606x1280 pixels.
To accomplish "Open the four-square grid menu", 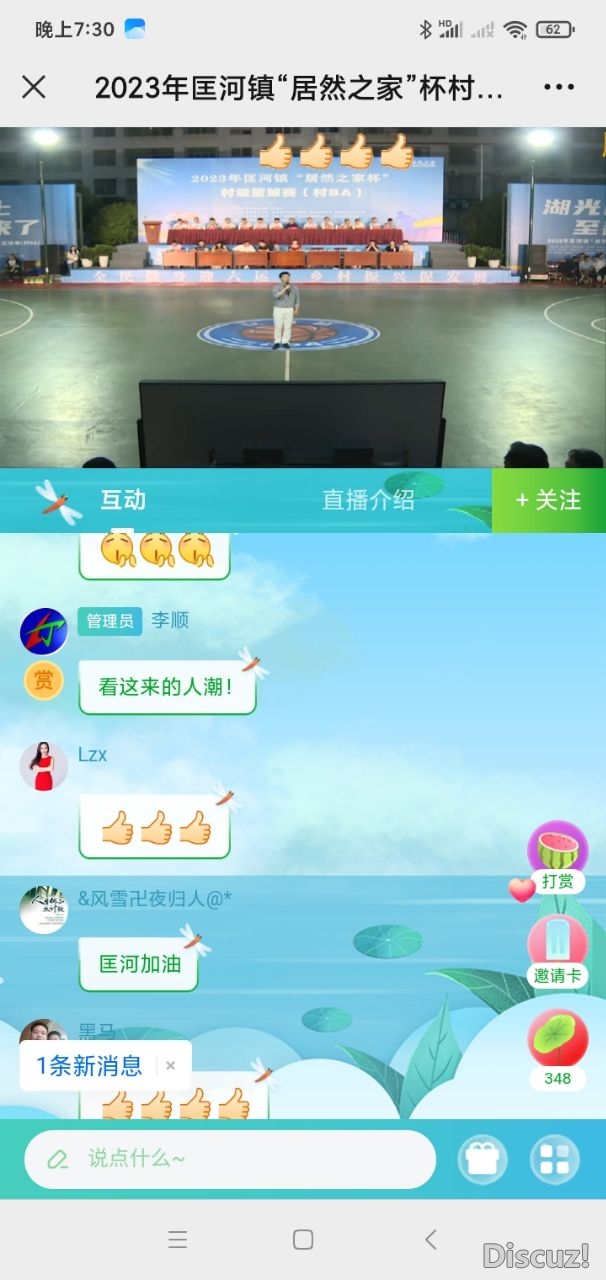I will click(x=554, y=1160).
